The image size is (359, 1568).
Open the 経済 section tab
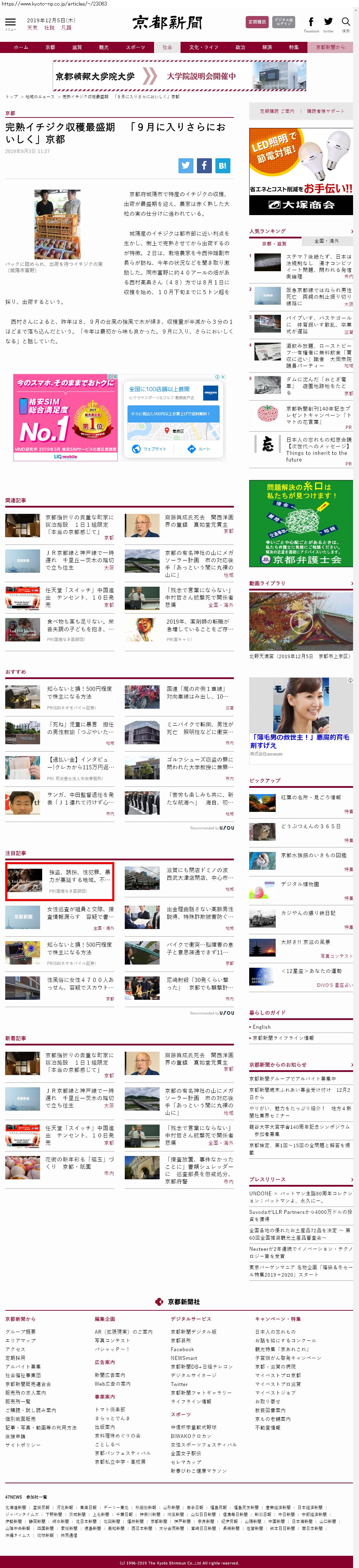[267, 47]
